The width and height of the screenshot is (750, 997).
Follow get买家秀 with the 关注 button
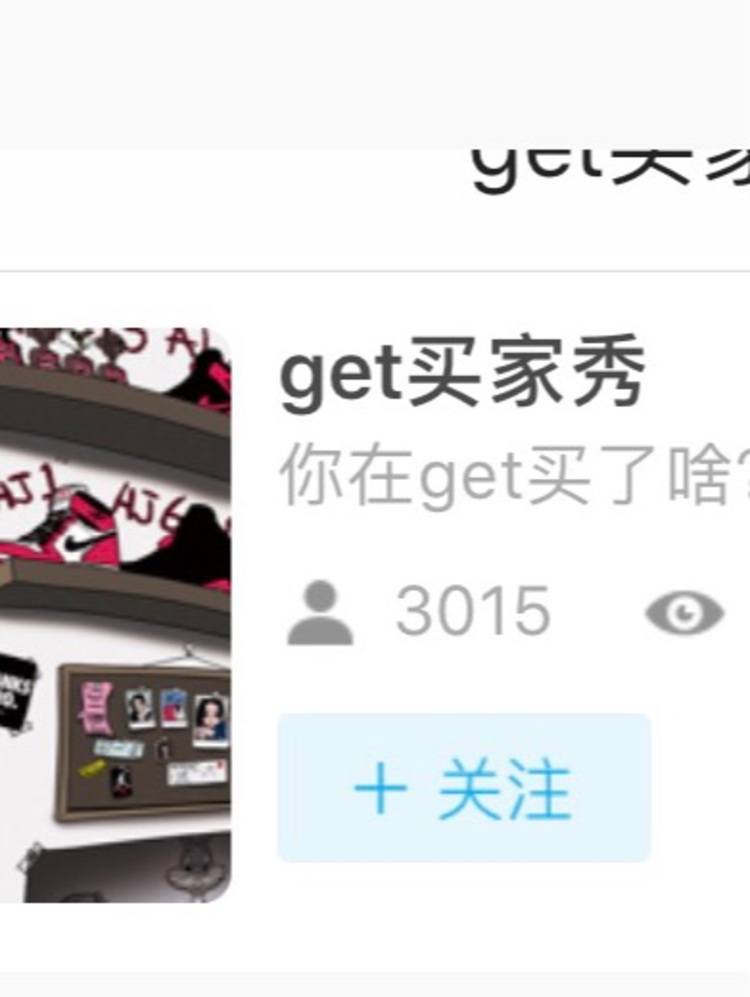[x=463, y=788]
